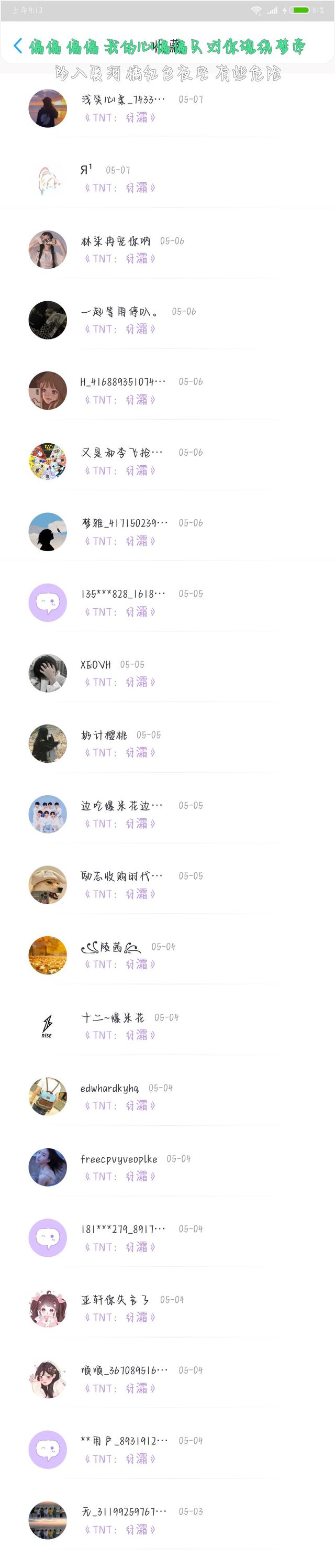
Task: Select the row for 奶汁樱桃
Action: (x=104, y=736)
